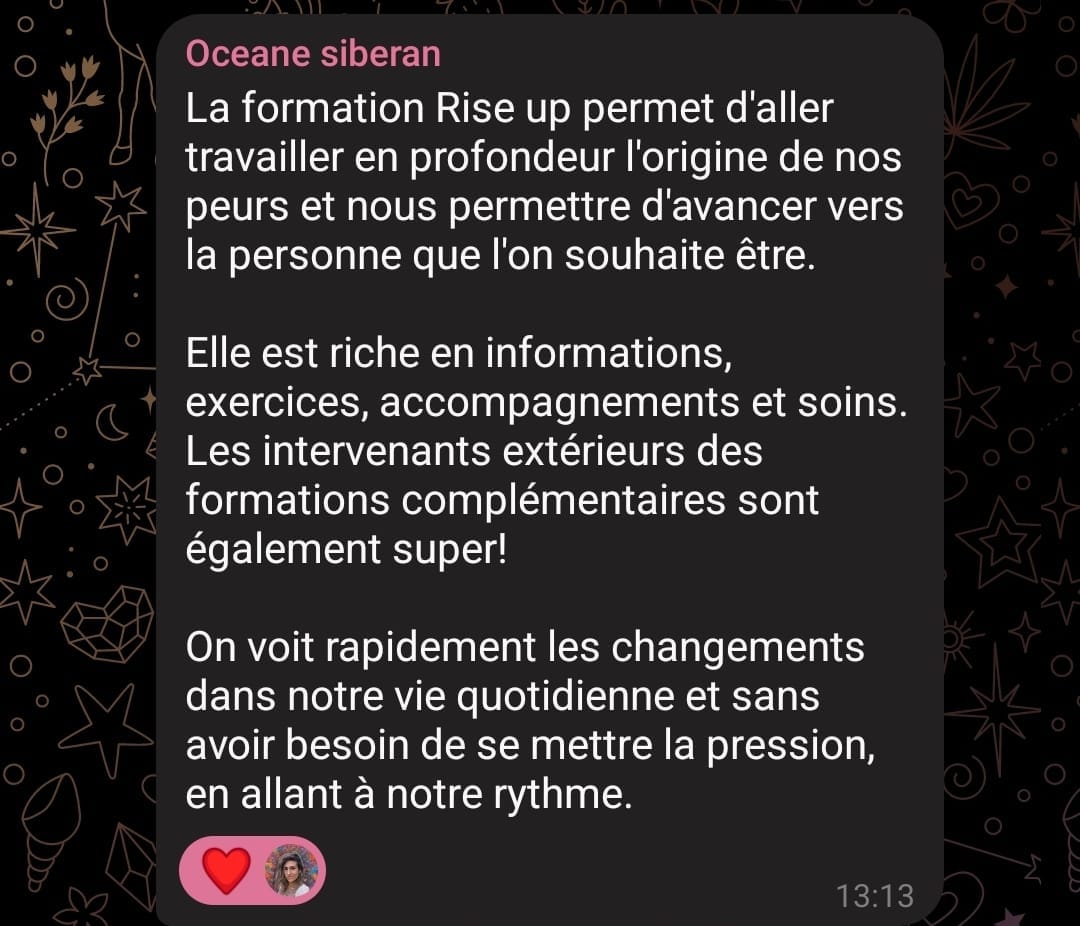1080x926 pixels.
Task: Open Oceane siberan's profile from the sender name
Action: click(x=313, y=54)
